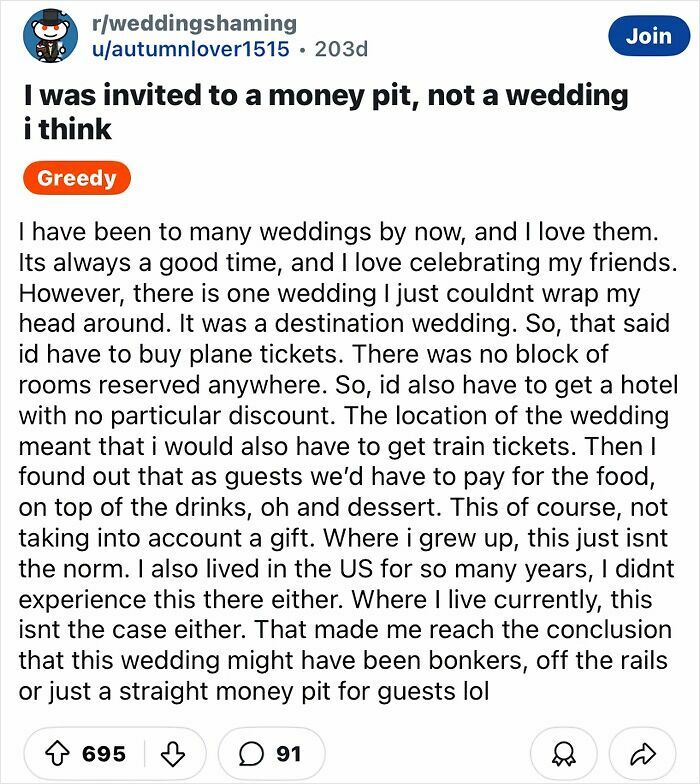Share this post
The width and height of the screenshot is (700, 784).
(647, 754)
